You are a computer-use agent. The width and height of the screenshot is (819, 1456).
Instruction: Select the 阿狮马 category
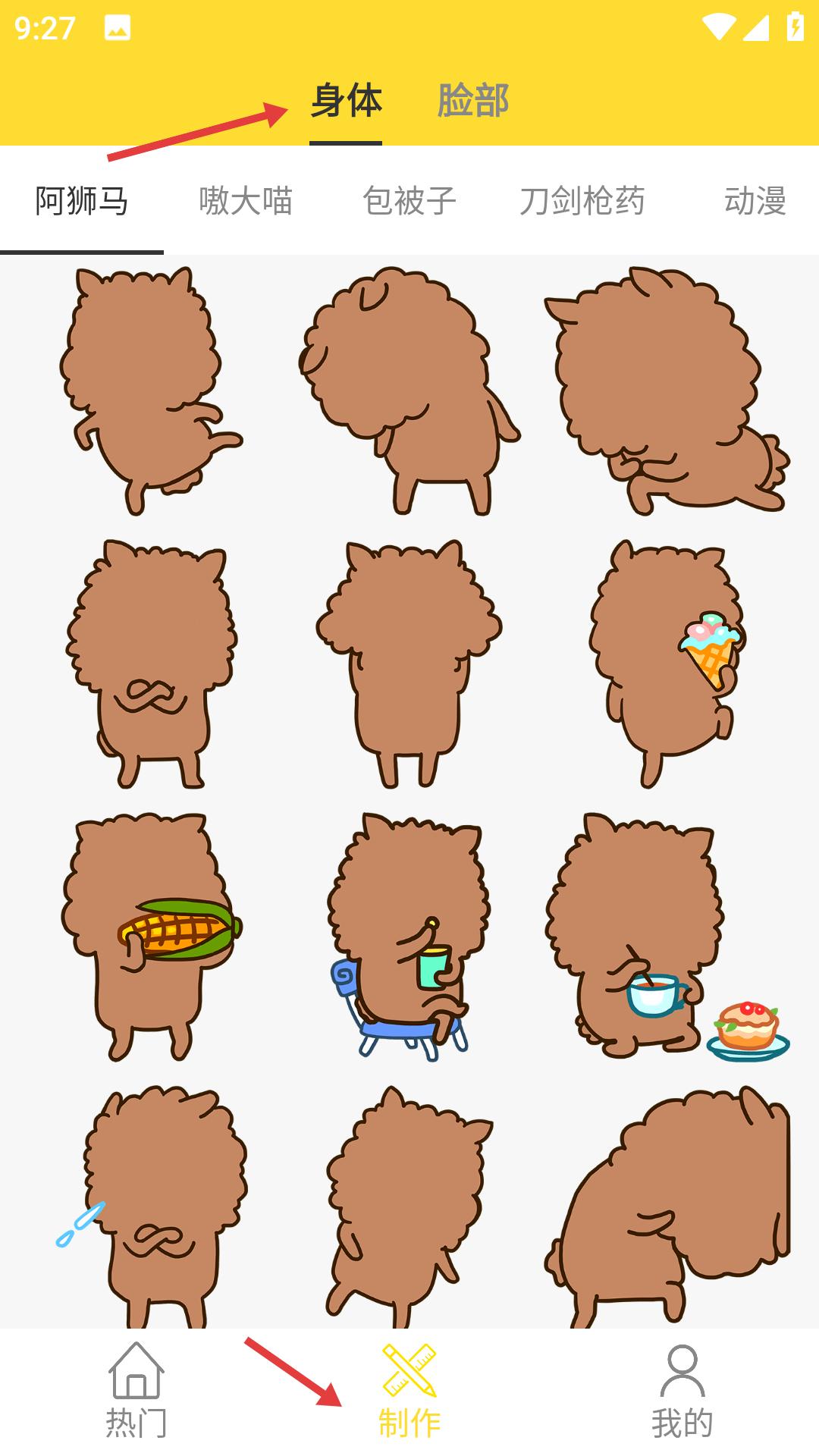(x=82, y=202)
